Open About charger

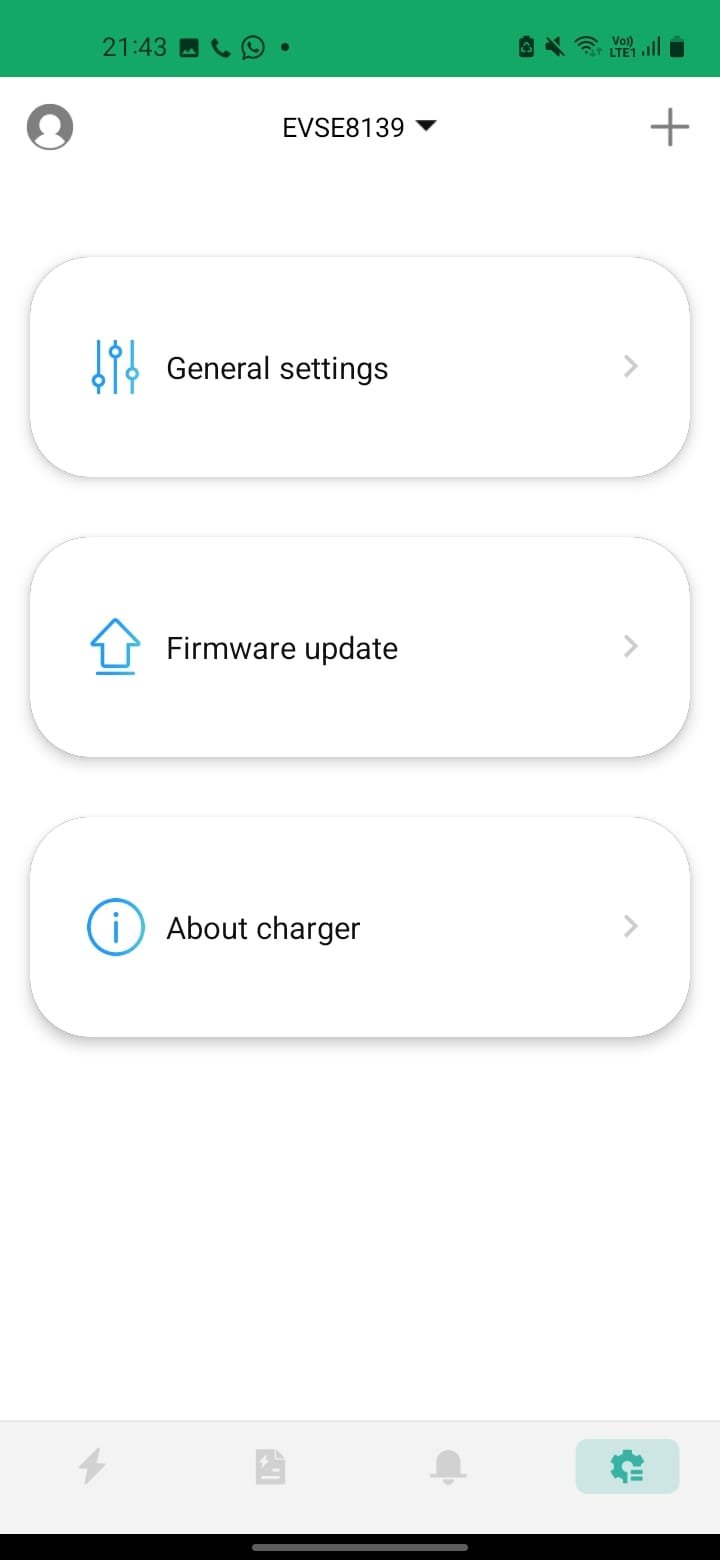coord(360,927)
